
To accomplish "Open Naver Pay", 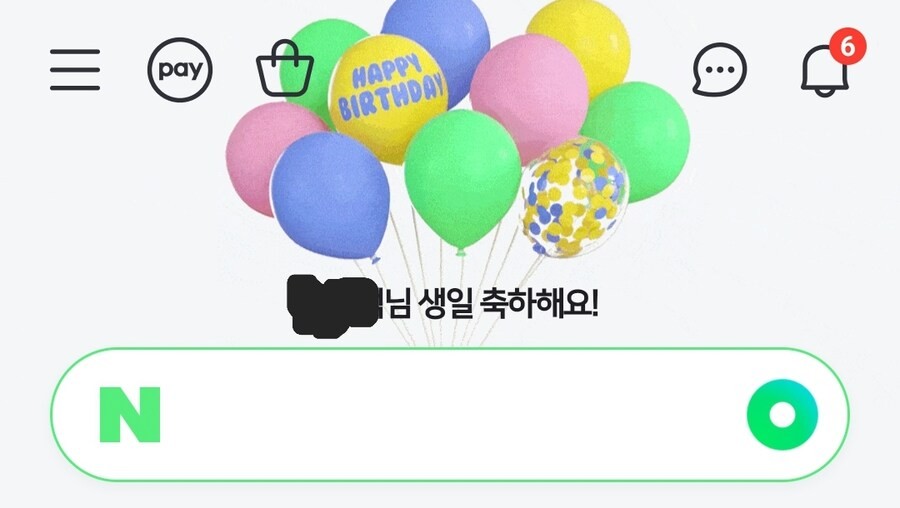I will (180, 70).
